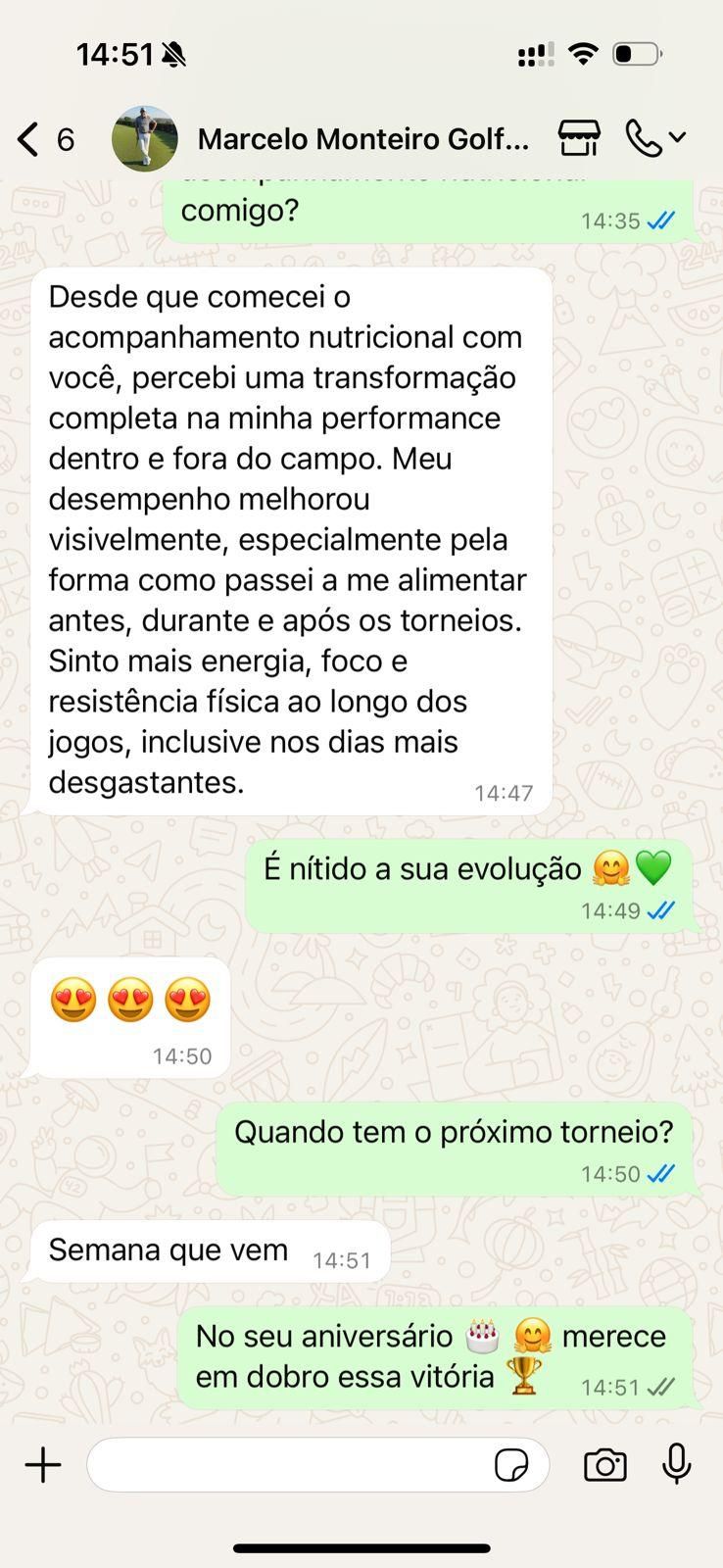
Task: Start a call with the phone icon
Action: click(646, 139)
